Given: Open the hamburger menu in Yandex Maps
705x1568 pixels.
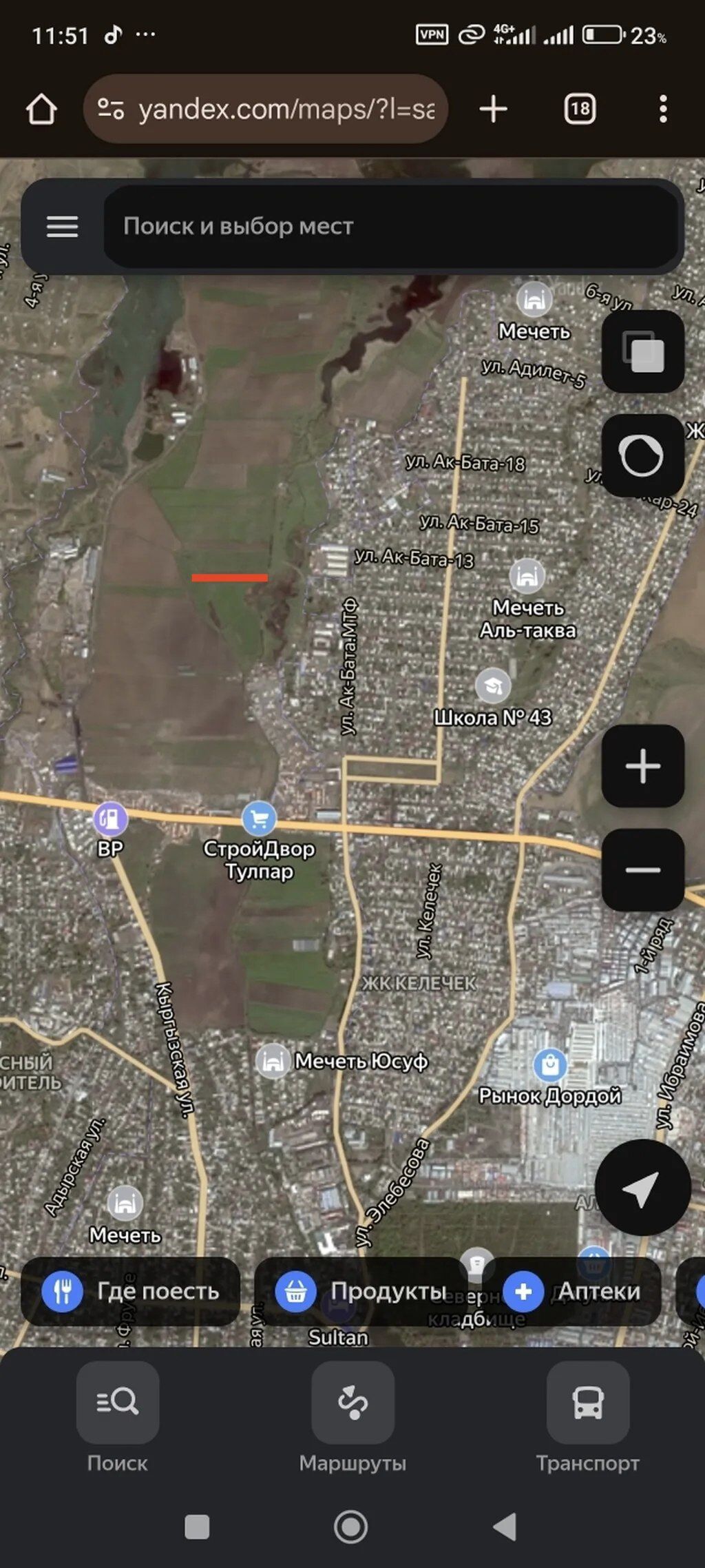Looking at the screenshot, I should pos(62,226).
